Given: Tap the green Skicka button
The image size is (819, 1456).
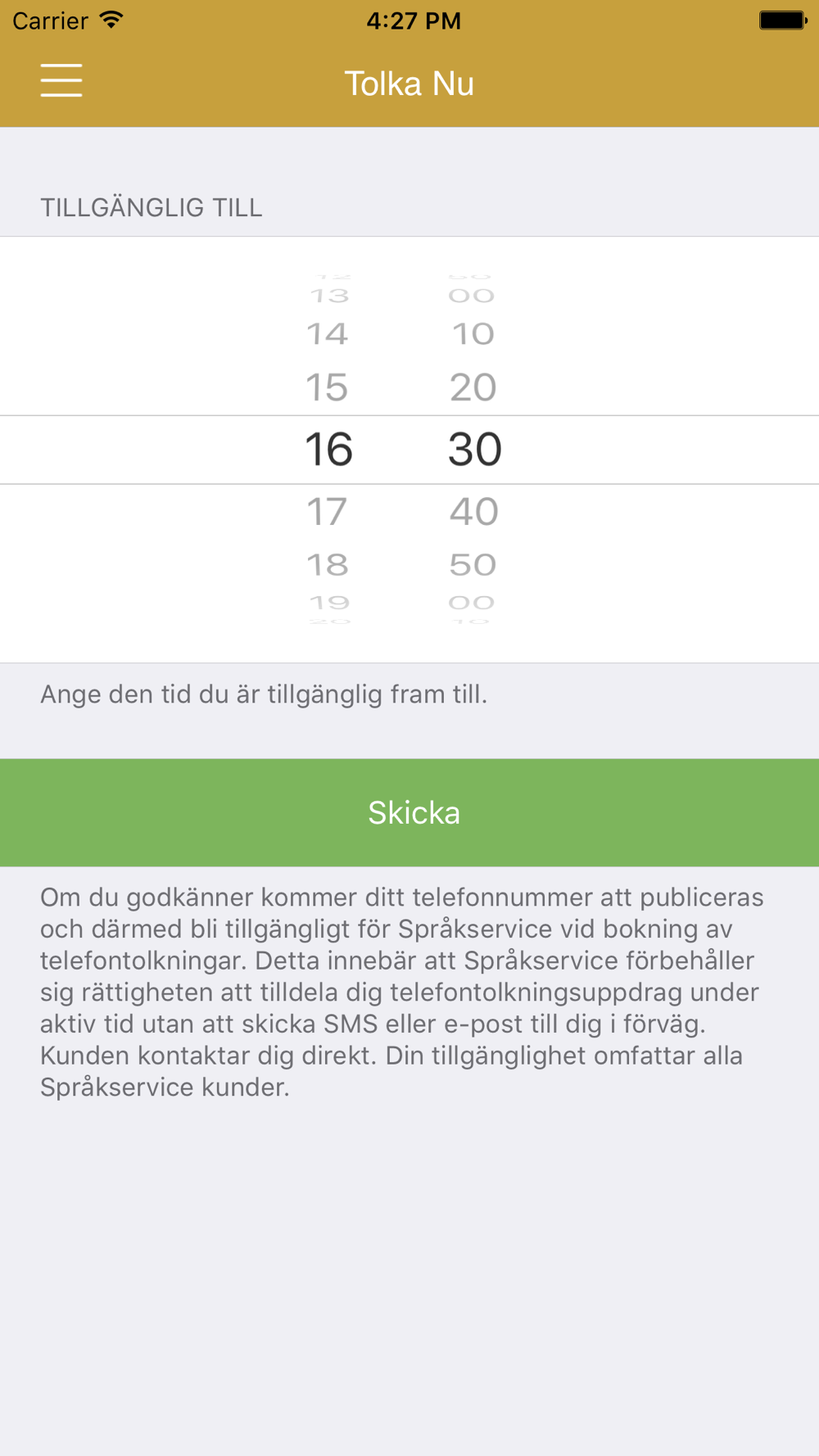Looking at the screenshot, I should click(x=409, y=812).
